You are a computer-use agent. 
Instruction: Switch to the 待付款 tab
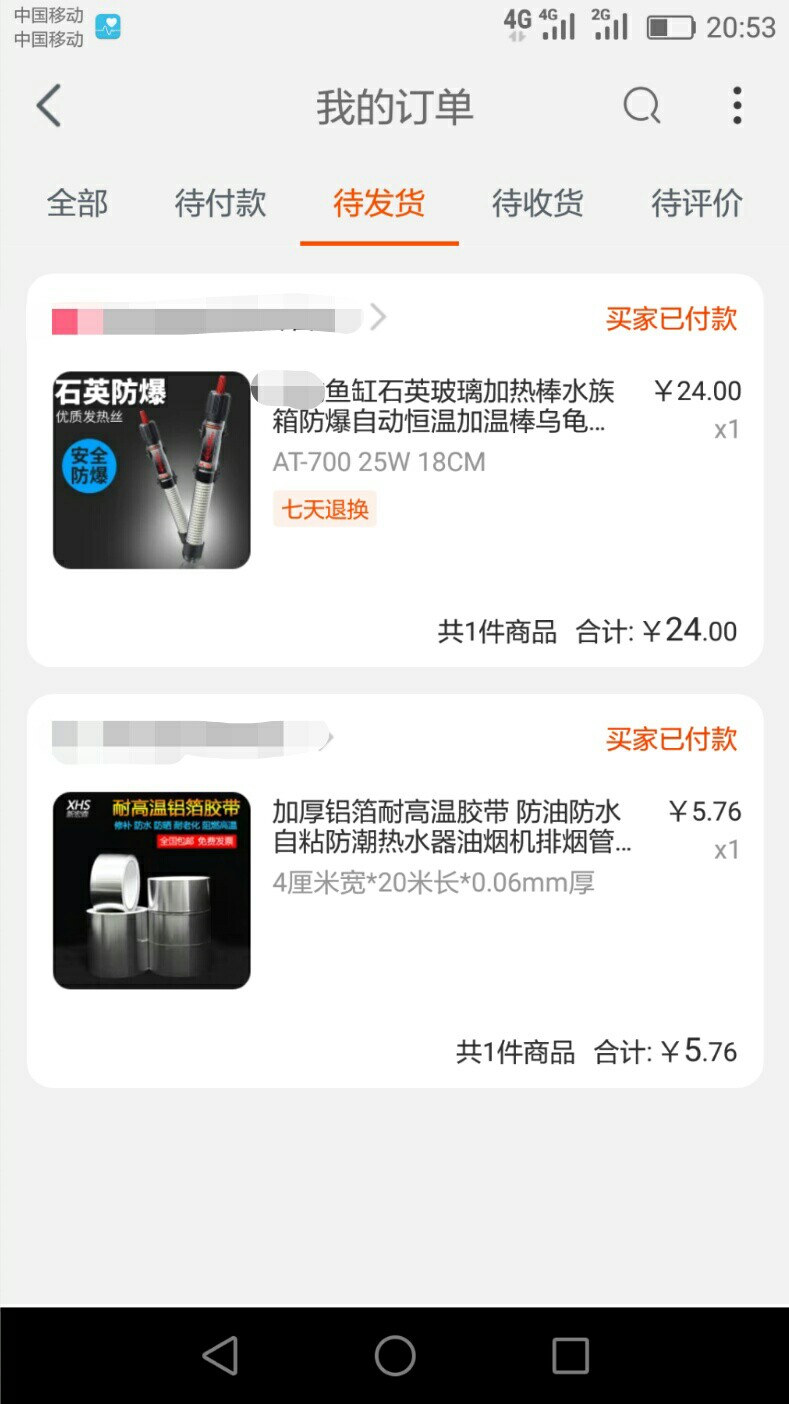[220, 203]
